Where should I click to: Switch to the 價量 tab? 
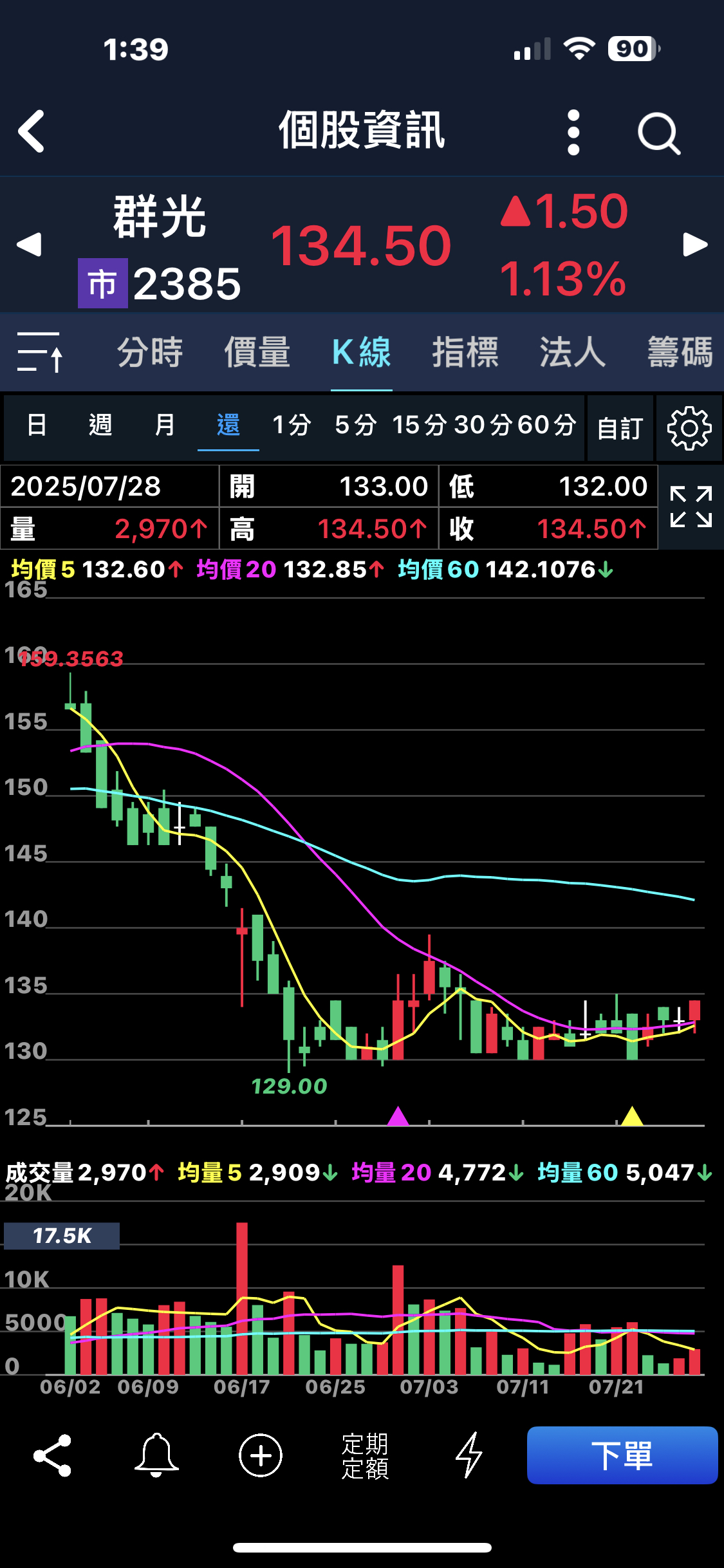(257, 352)
